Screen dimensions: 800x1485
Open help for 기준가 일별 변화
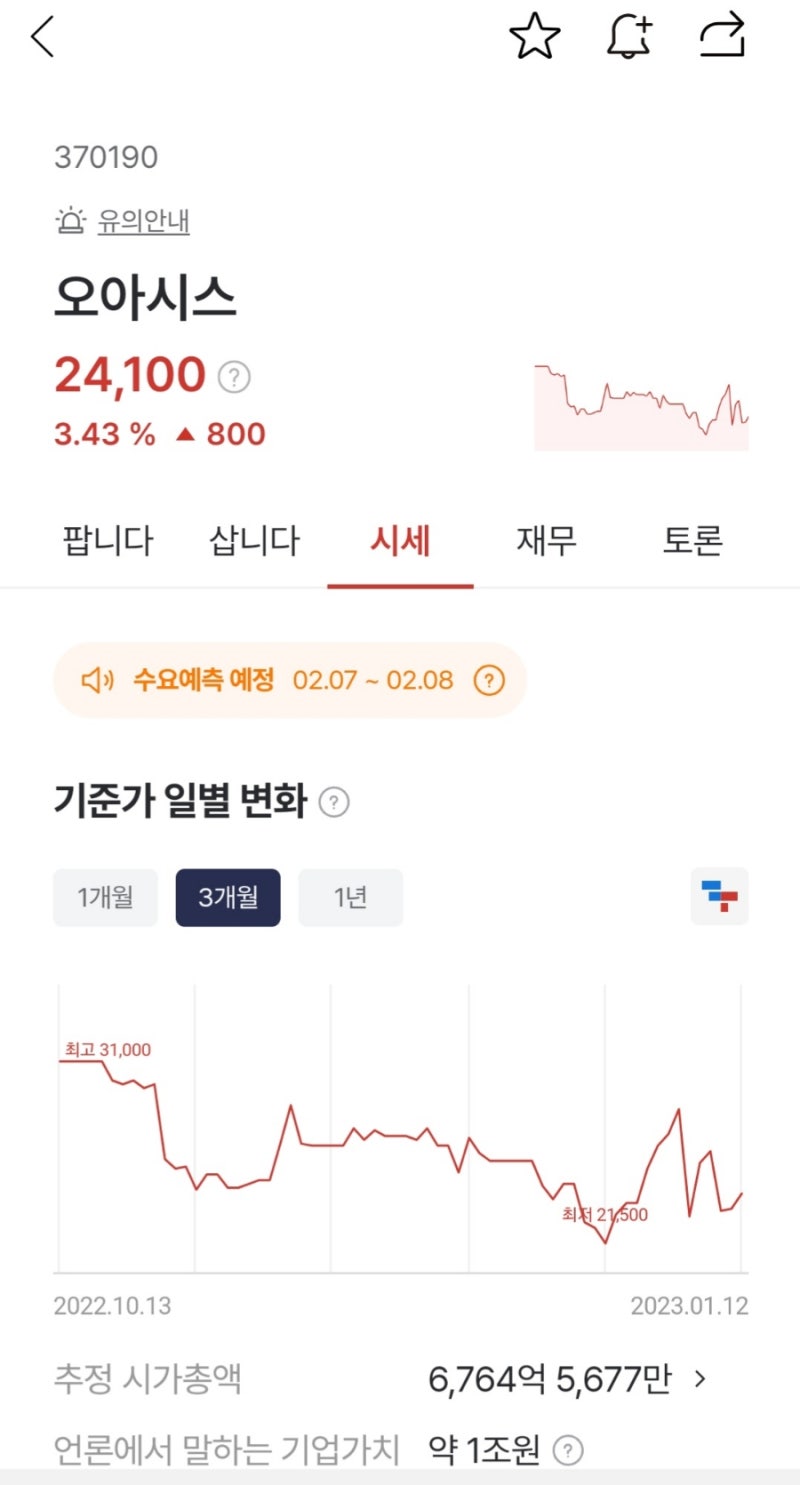334,802
